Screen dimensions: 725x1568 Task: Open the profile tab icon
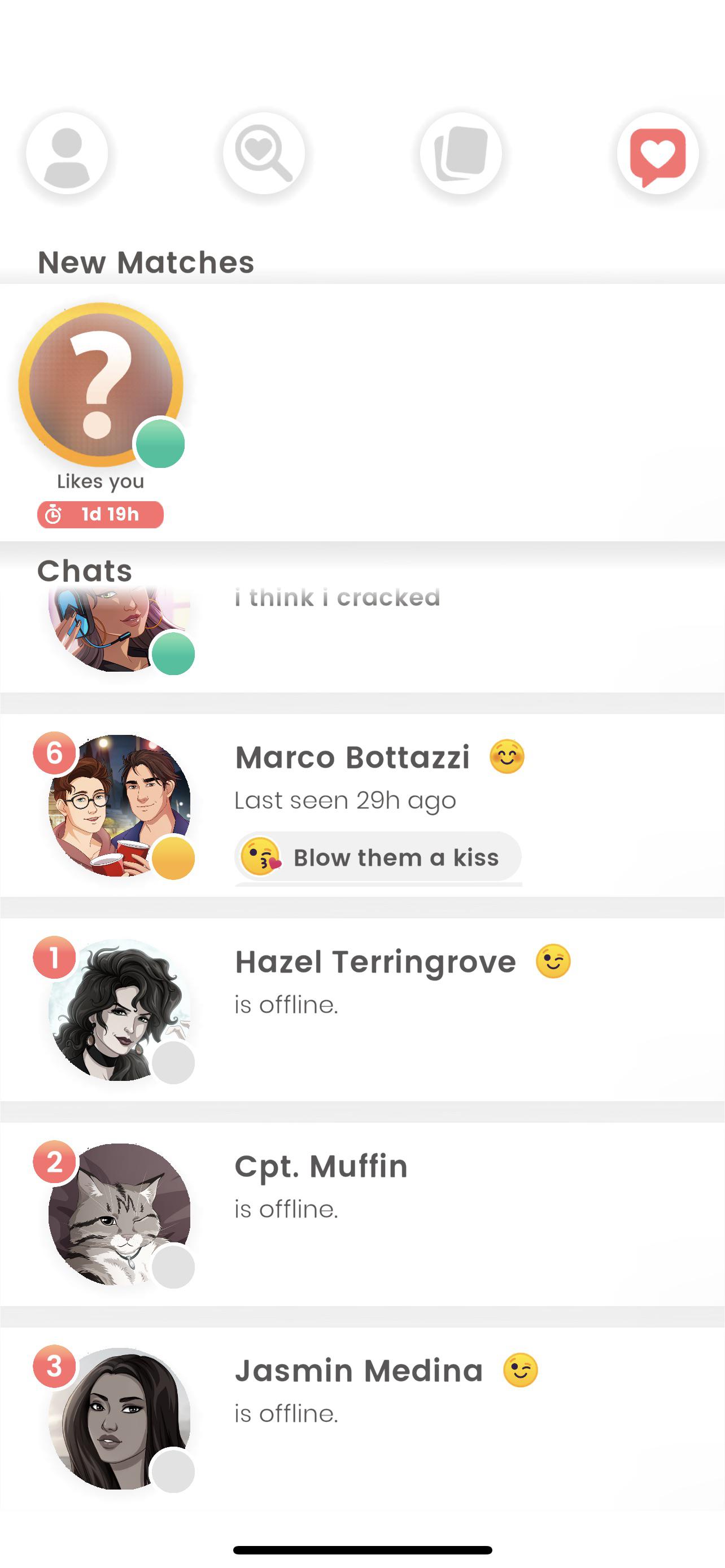tap(67, 154)
